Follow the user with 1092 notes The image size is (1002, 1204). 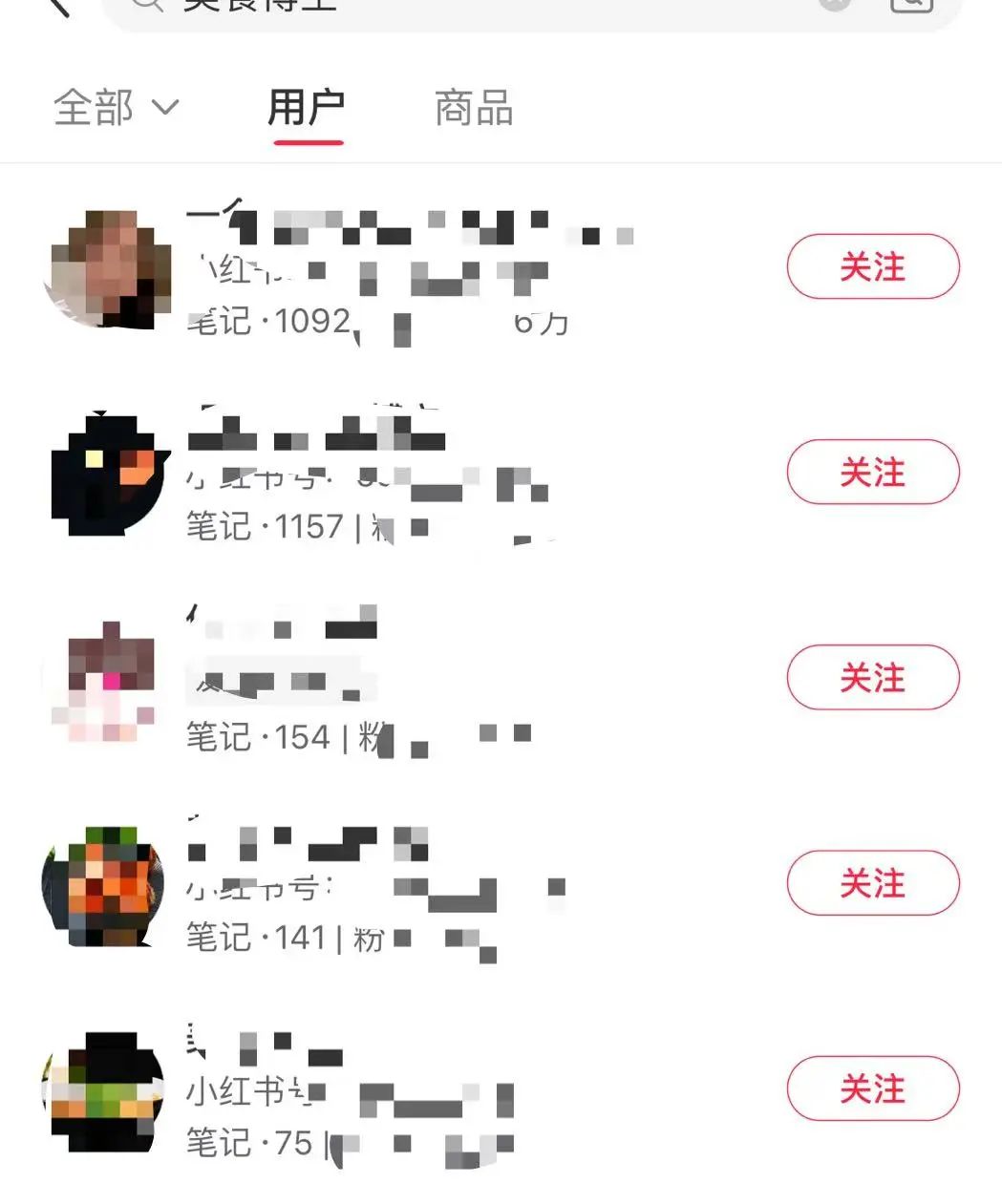872,266
